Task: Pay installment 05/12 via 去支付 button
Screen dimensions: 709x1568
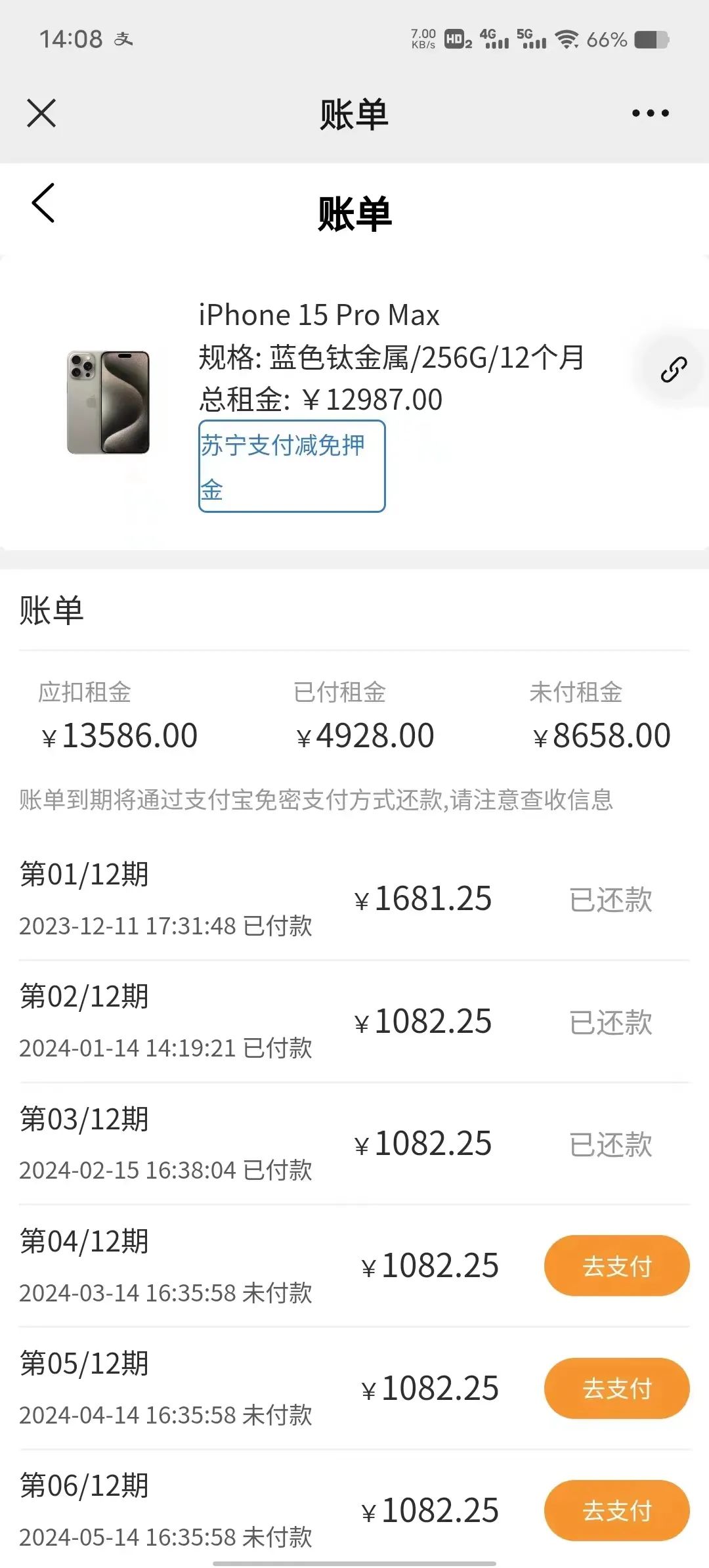Action: point(616,1388)
